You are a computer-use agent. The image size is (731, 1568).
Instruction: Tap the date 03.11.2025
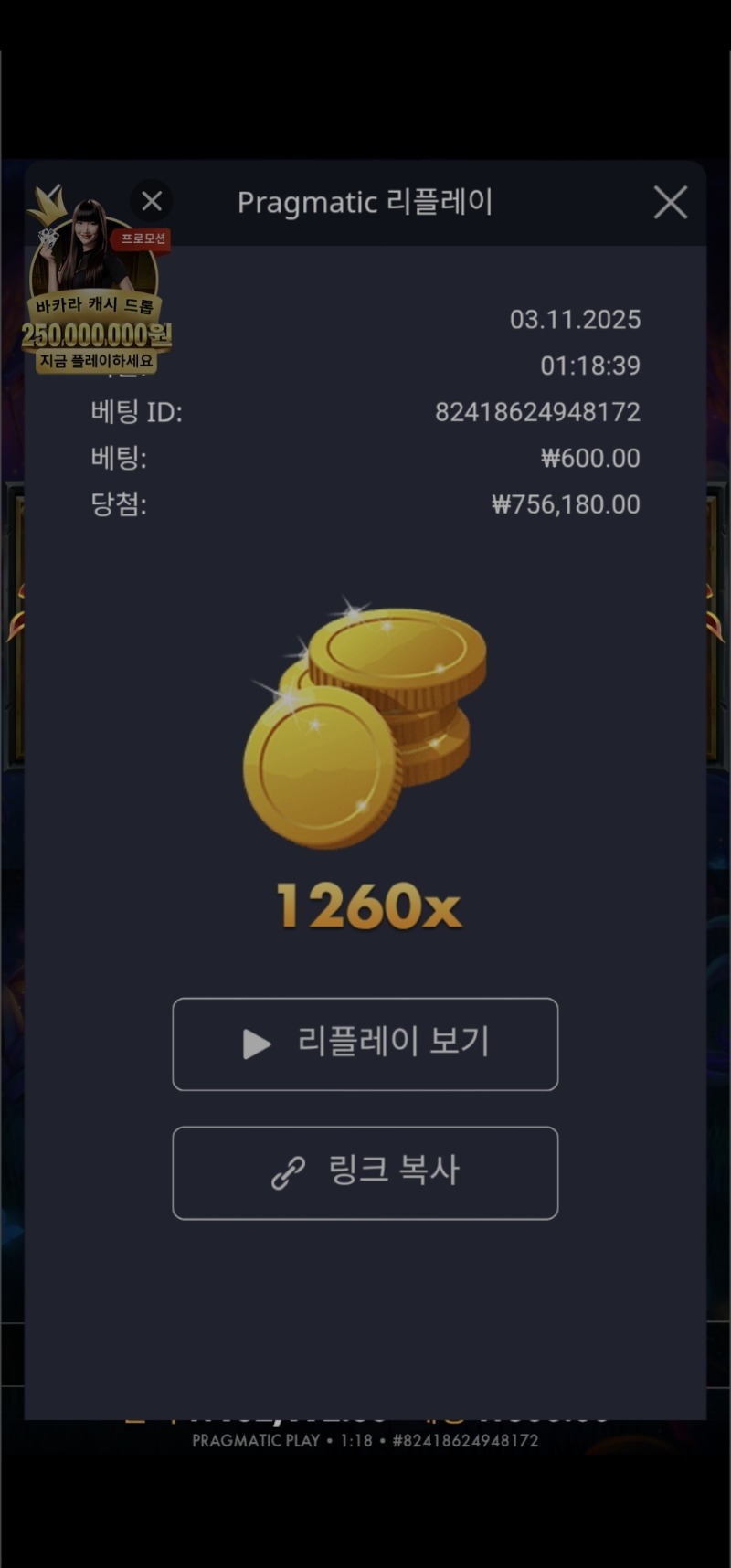coord(574,320)
